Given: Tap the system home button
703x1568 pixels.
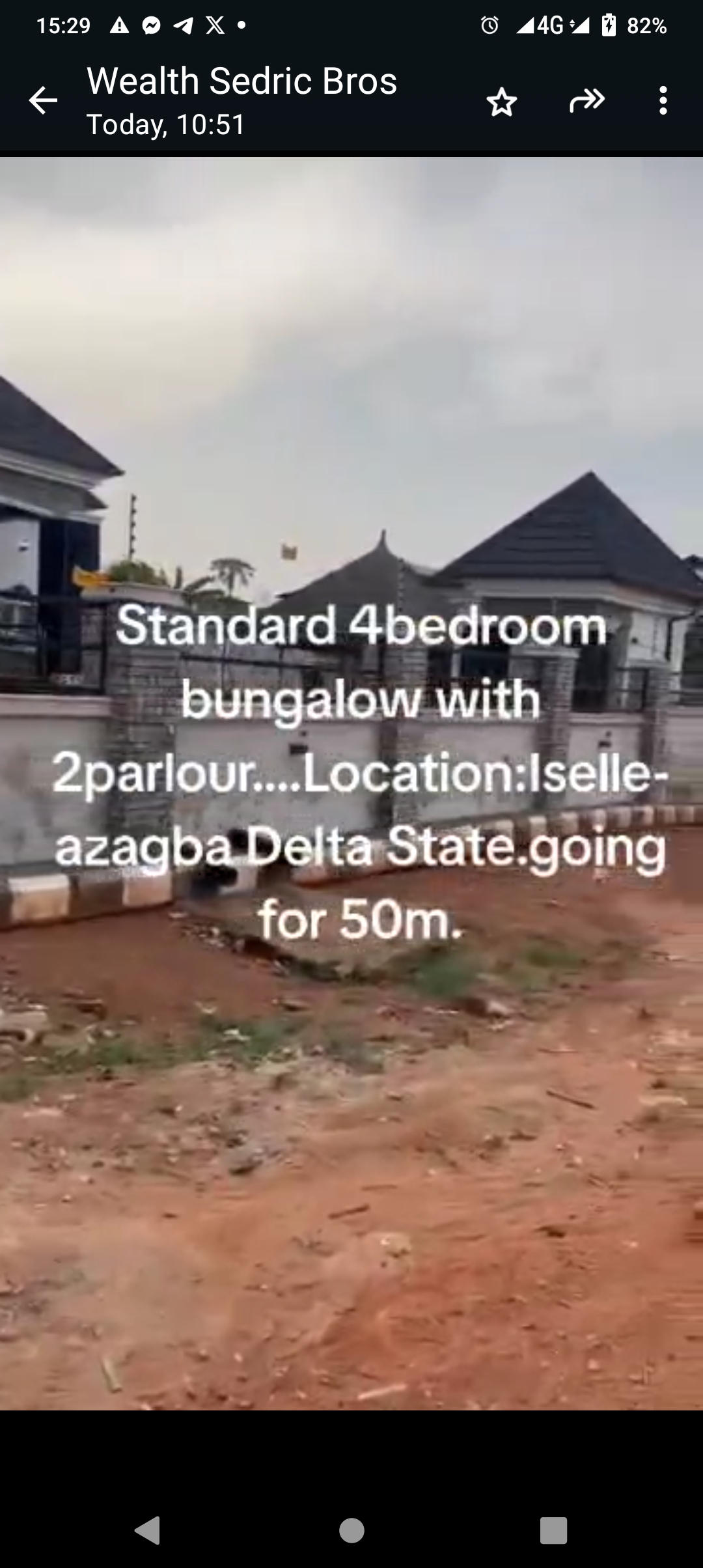Looking at the screenshot, I should pos(351,1531).
